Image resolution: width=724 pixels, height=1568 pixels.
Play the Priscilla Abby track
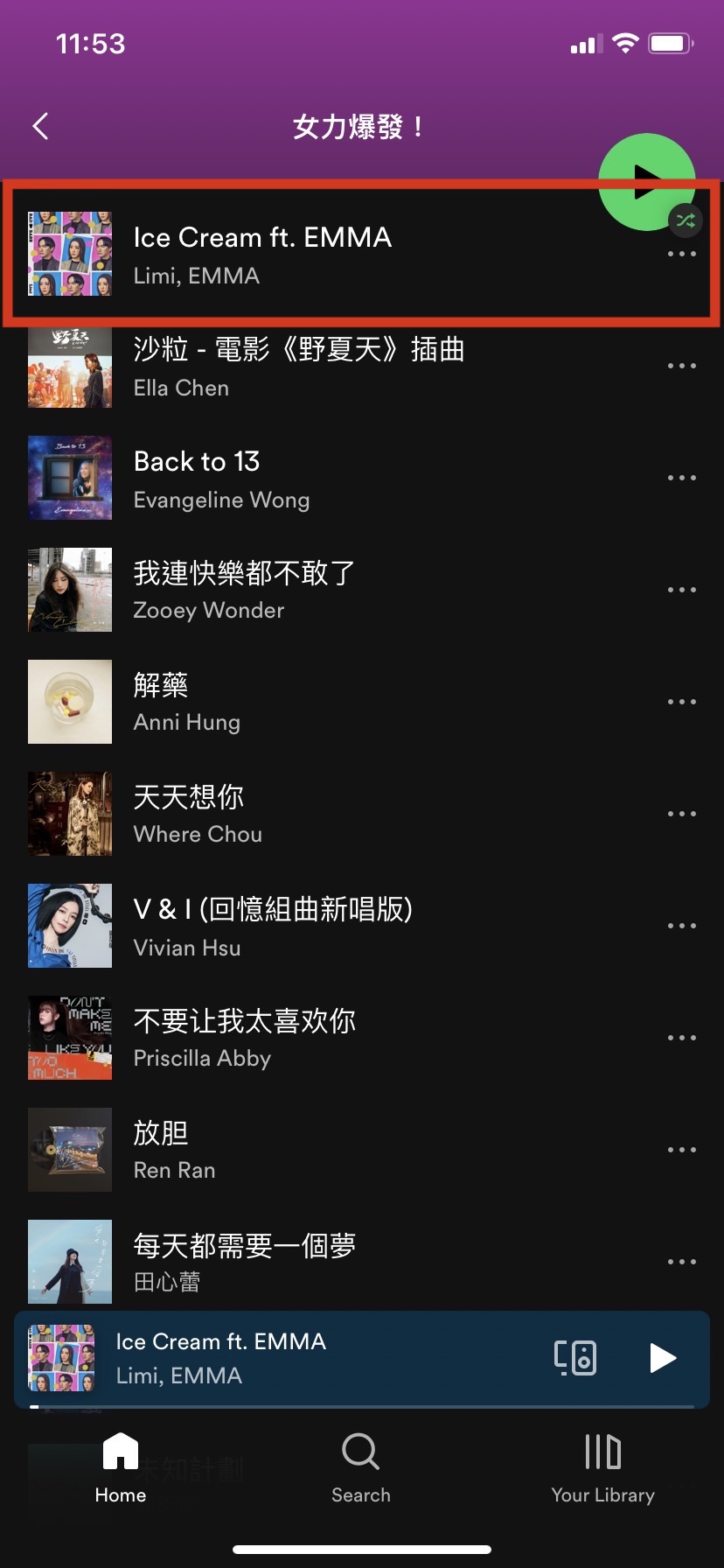click(x=262, y=1039)
